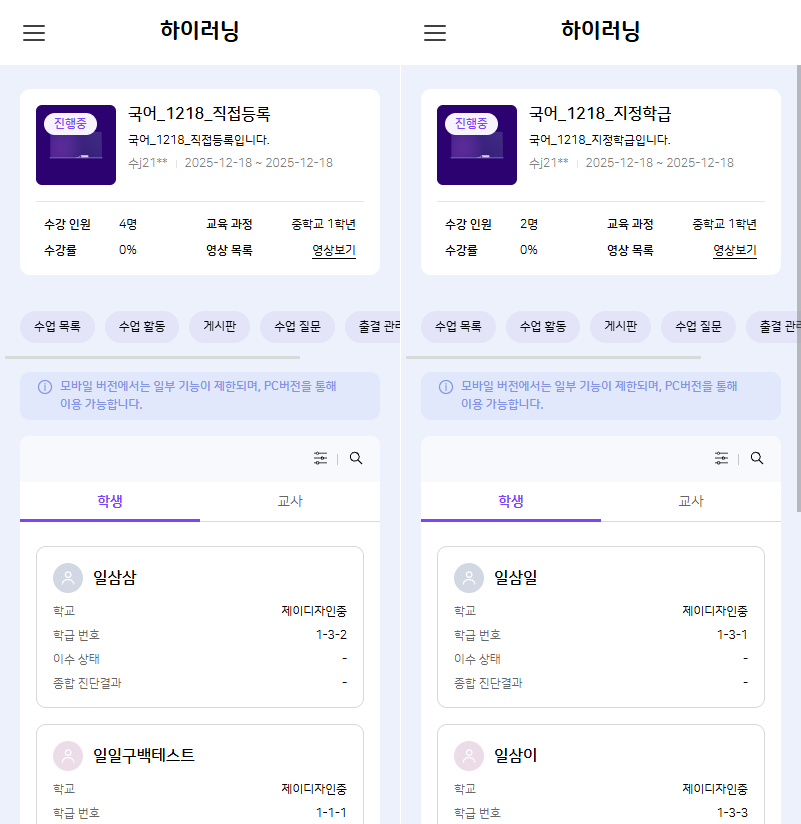Open student card 일삼일

pos(601,626)
